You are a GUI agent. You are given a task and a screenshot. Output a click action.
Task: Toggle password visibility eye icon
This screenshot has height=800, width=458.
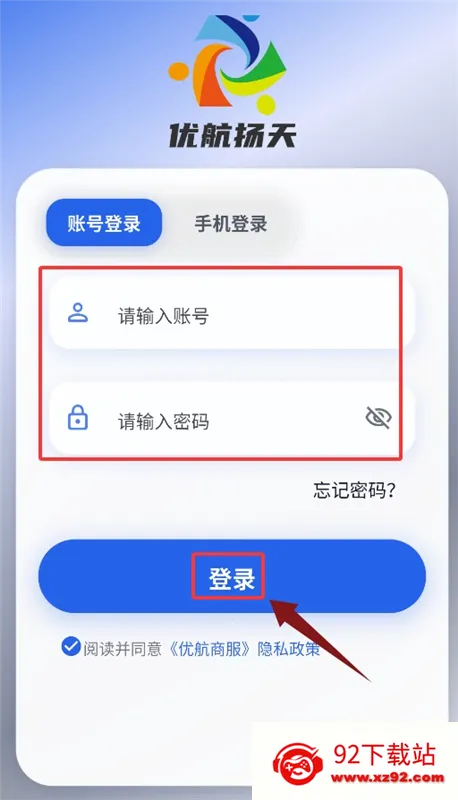378,418
